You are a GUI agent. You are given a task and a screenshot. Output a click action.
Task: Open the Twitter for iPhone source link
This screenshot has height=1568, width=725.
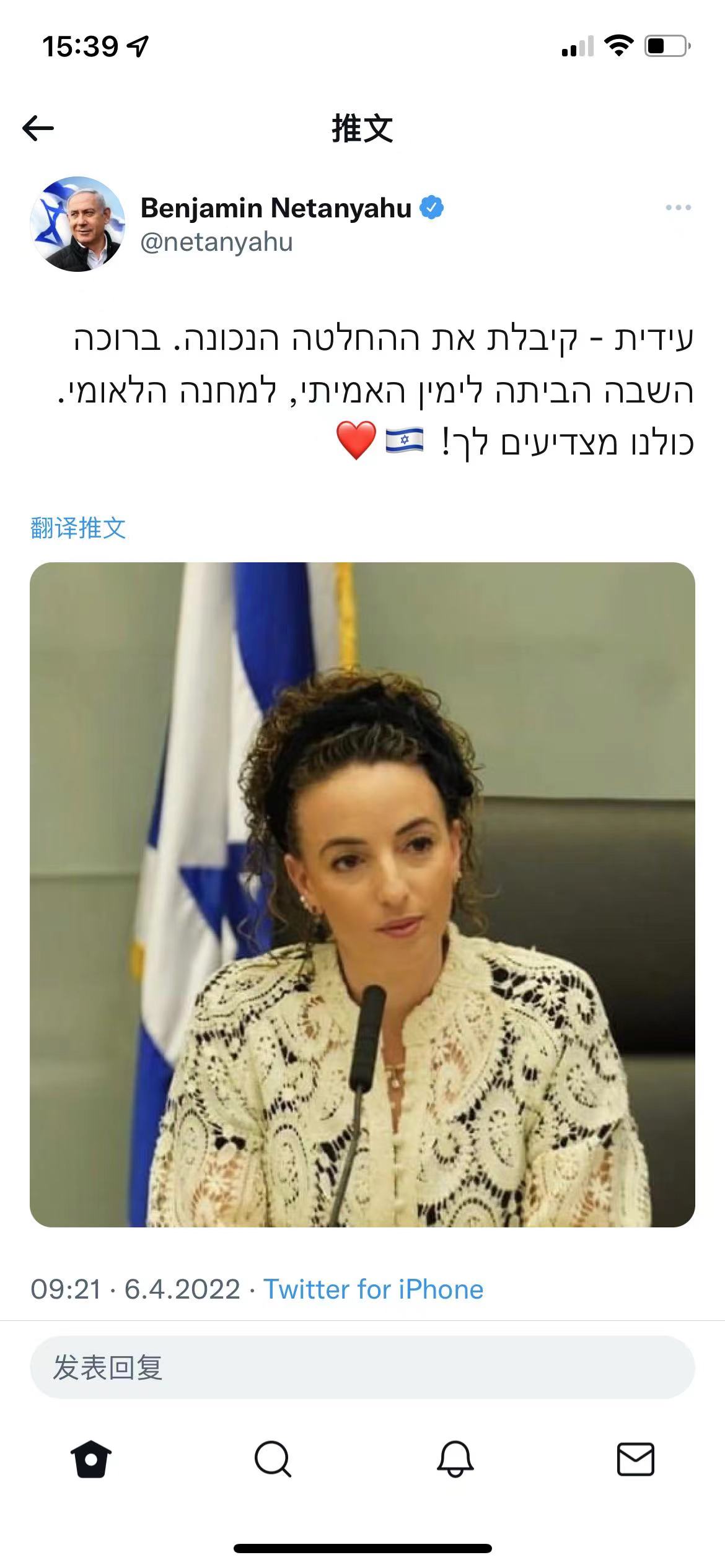pyautogui.click(x=373, y=1289)
